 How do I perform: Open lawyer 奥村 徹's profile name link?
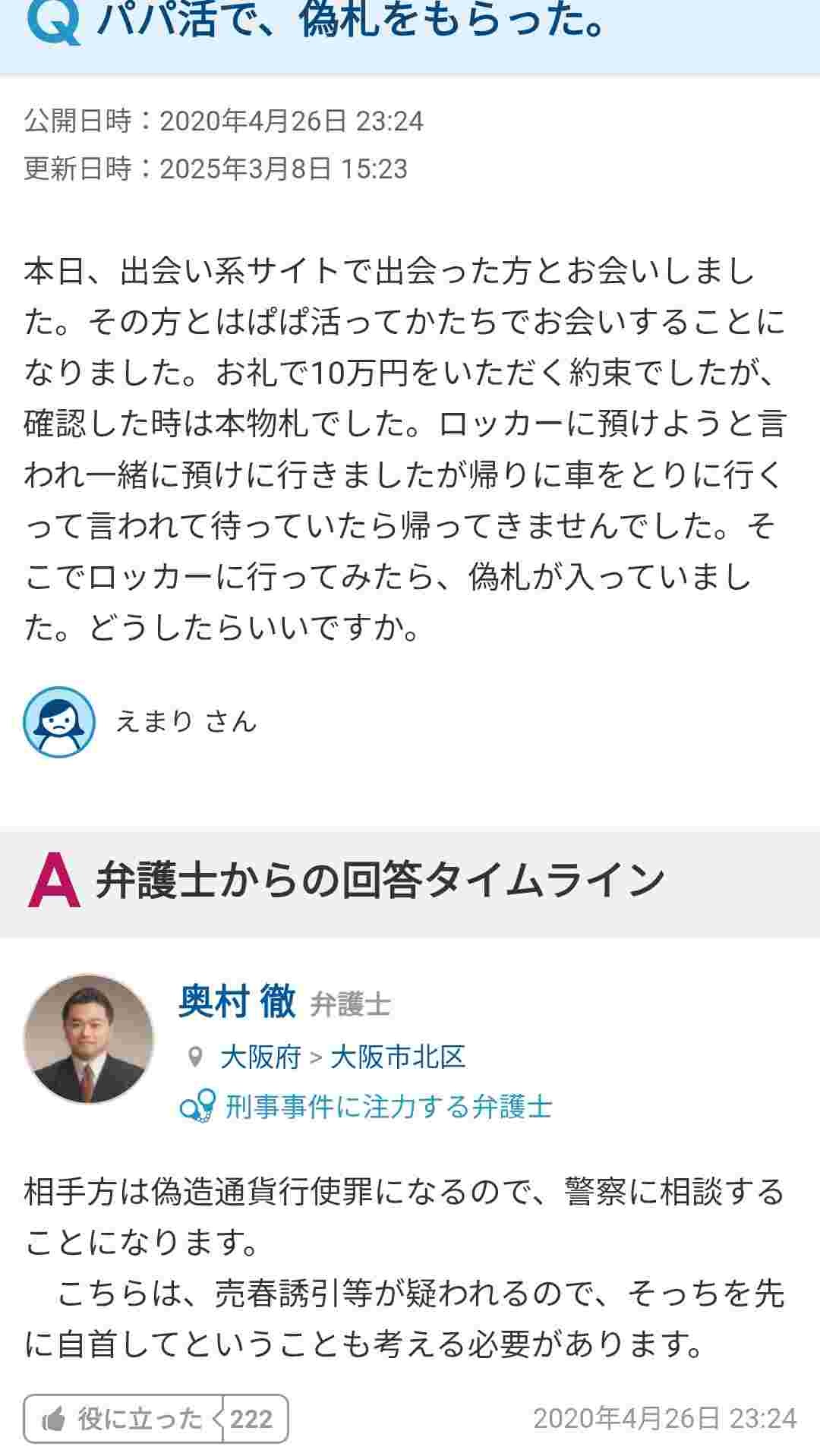click(237, 1001)
